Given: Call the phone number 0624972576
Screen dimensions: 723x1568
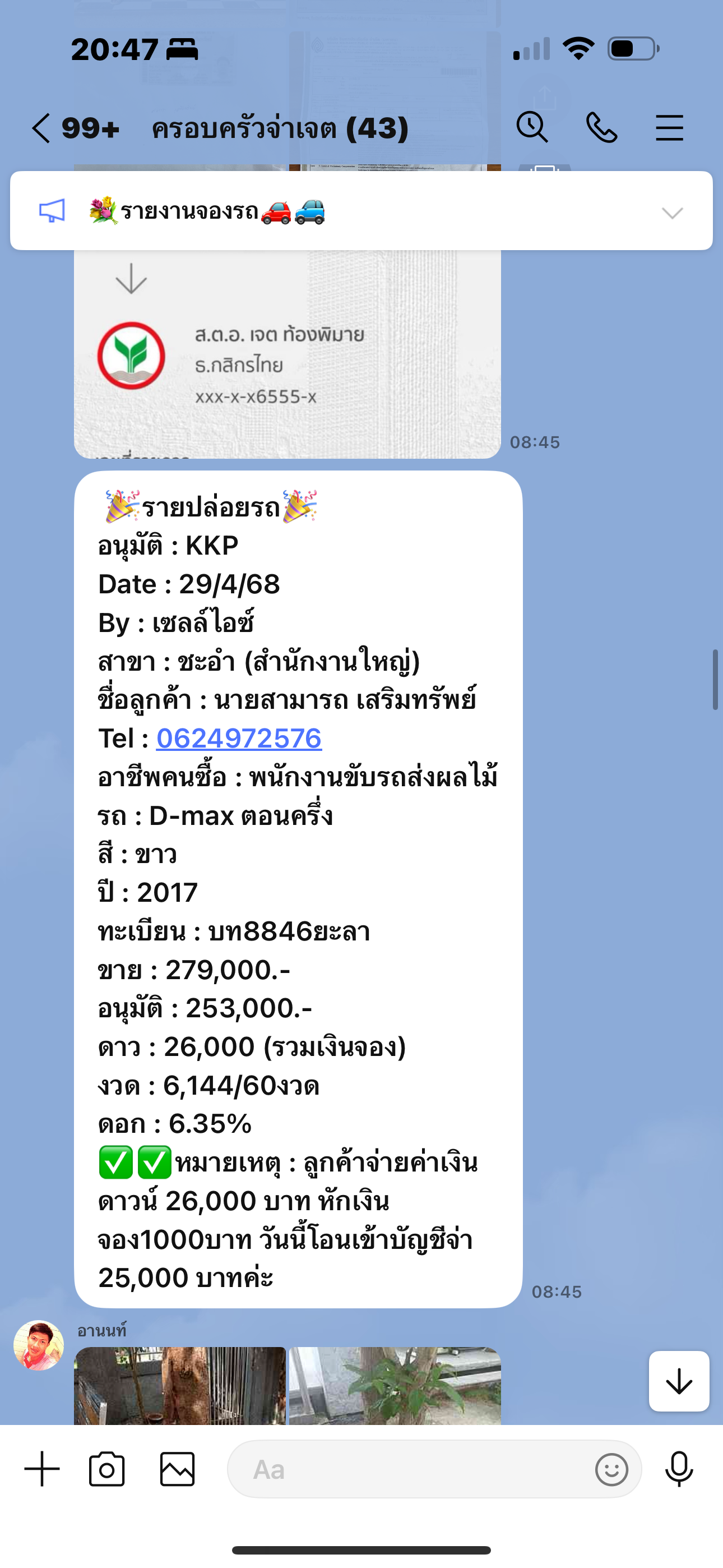Looking at the screenshot, I should pyautogui.click(x=239, y=739).
